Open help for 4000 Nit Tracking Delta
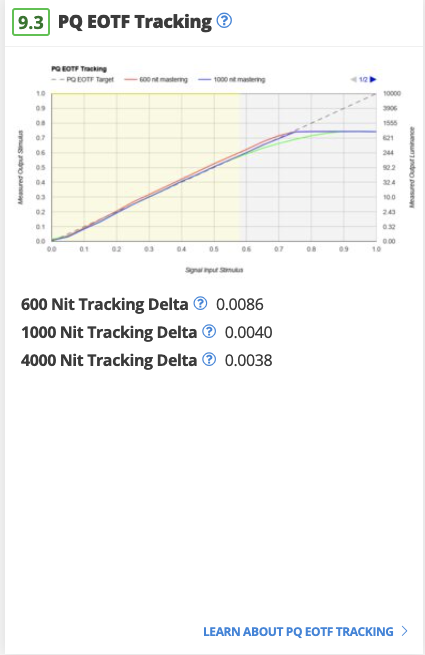Image resolution: width=425 pixels, height=655 pixels. (209, 359)
